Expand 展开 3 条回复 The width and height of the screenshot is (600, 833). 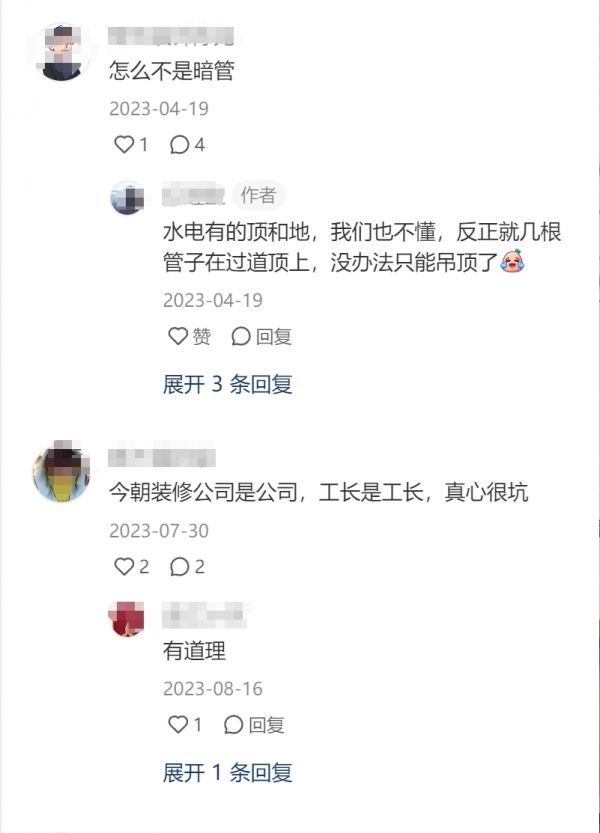227,384
